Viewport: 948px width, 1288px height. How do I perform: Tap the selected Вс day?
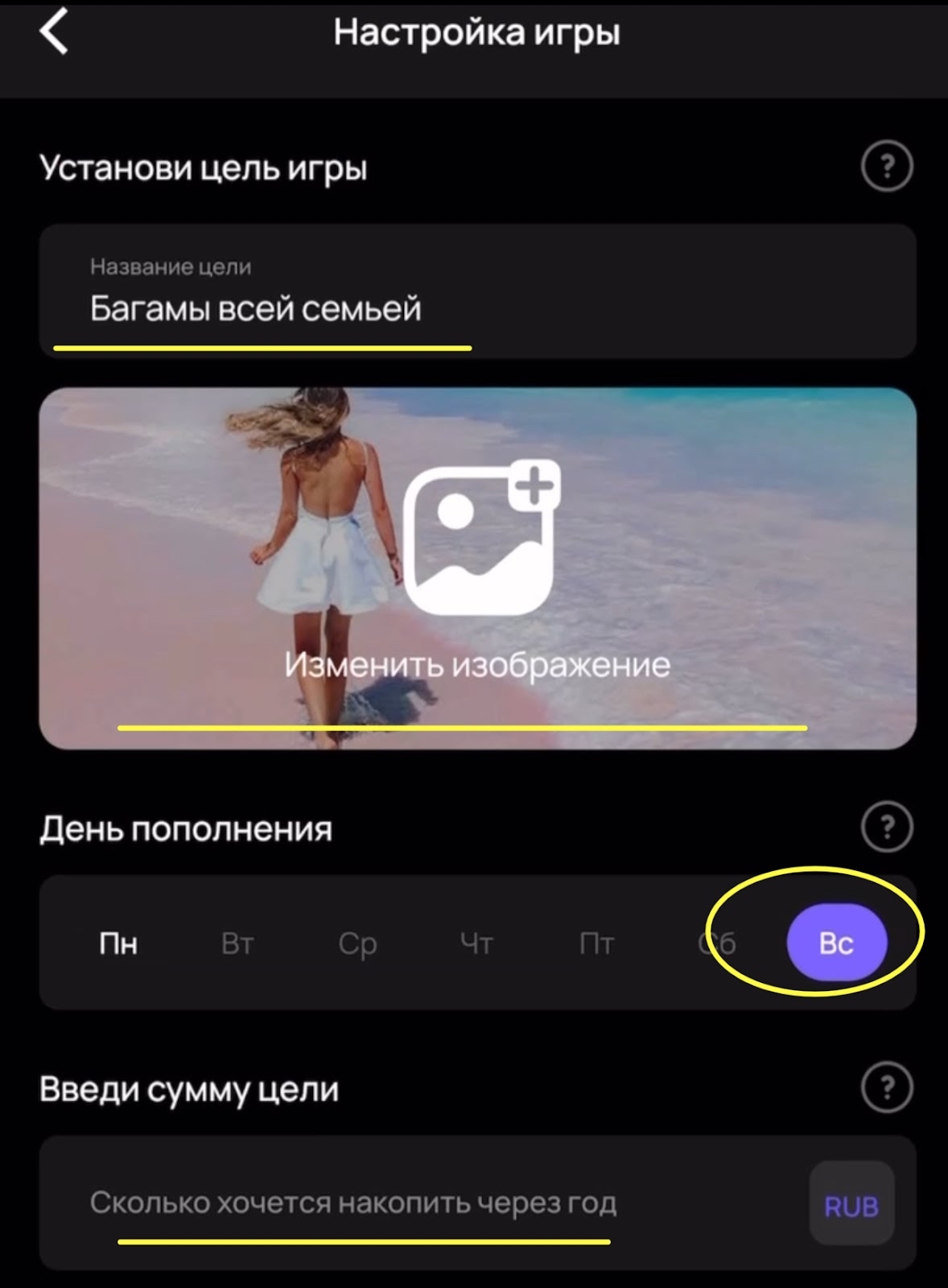coord(836,943)
